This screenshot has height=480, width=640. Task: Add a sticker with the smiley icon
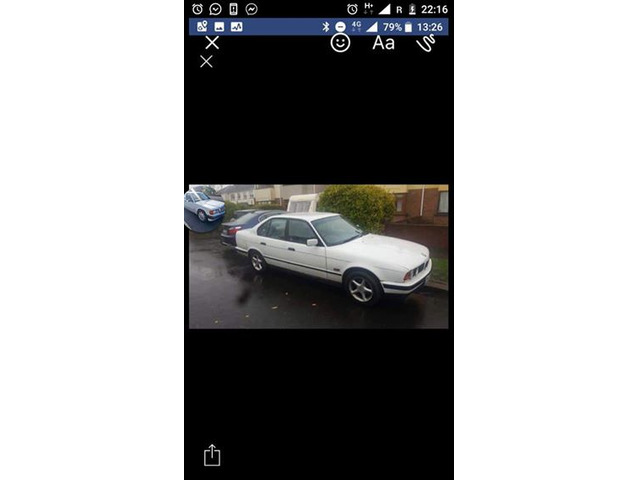(x=340, y=43)
